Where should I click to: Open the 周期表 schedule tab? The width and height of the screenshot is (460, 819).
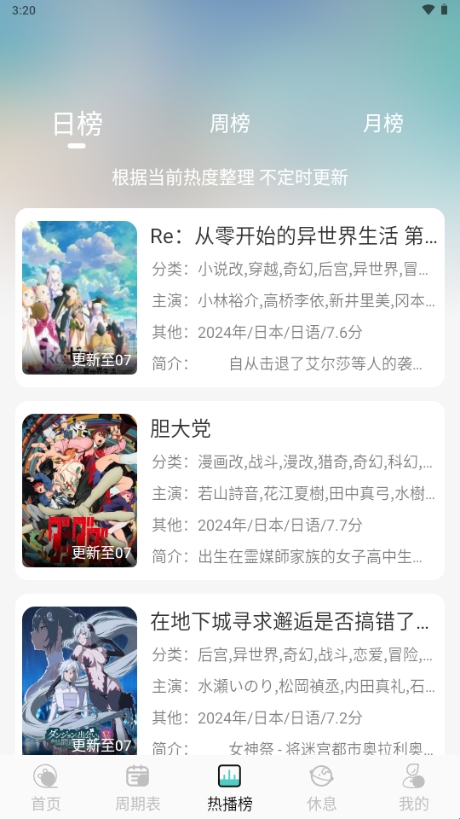tap(138, 787)
